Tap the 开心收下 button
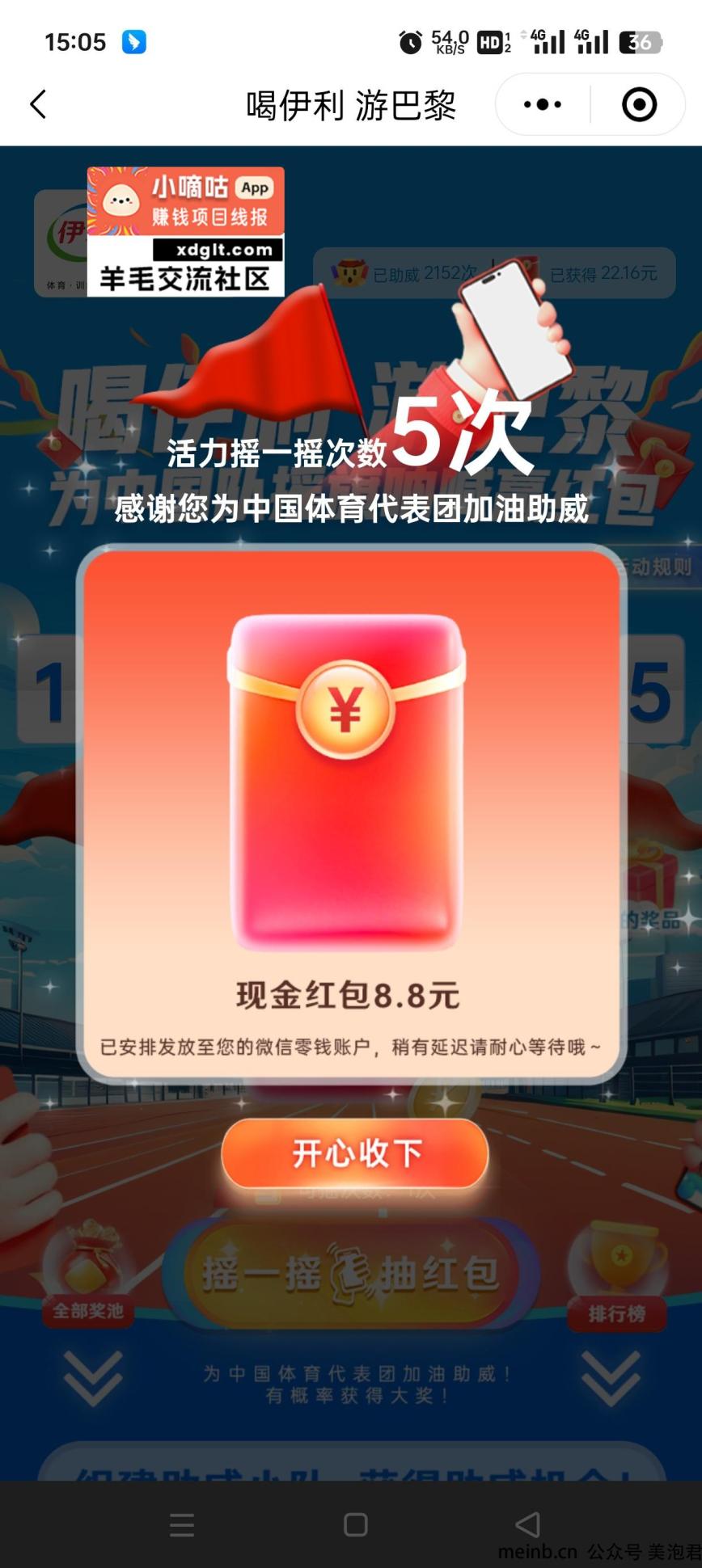Viewport: 702px width, 1568px height. click(355, 1153)
